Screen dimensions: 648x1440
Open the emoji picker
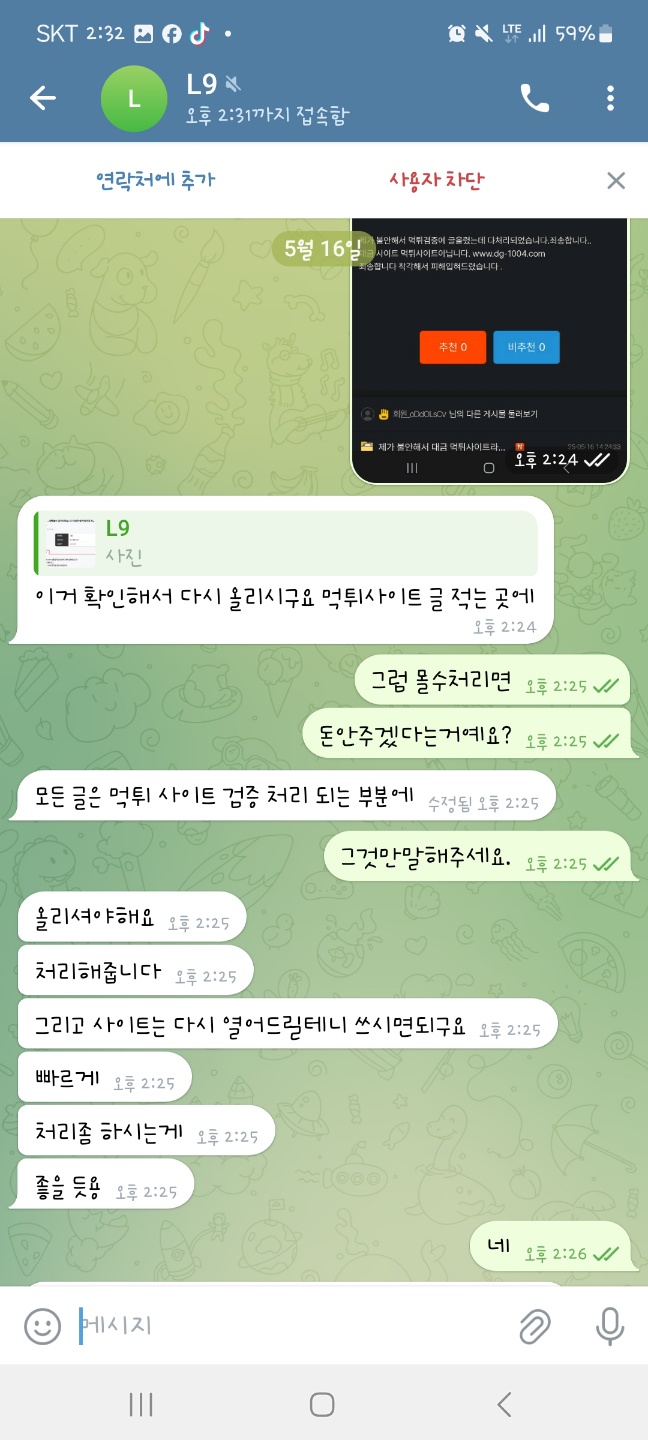(x=42, y=1326)
